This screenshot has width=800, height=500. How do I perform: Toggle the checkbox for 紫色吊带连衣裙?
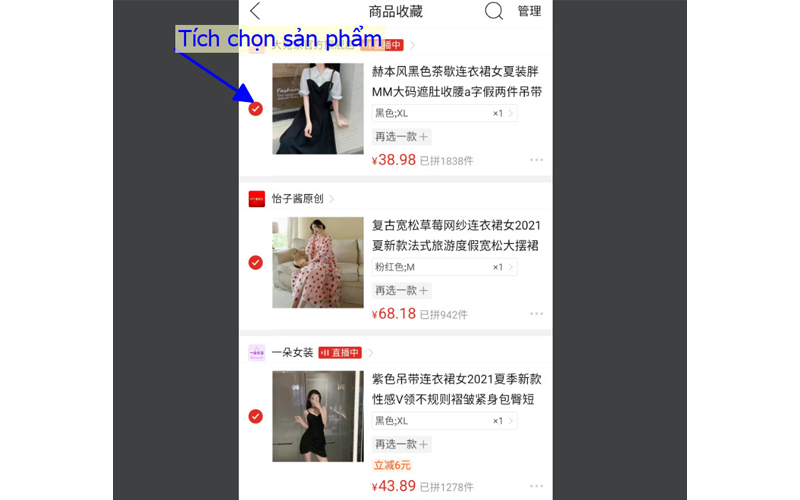coord(256,416)
